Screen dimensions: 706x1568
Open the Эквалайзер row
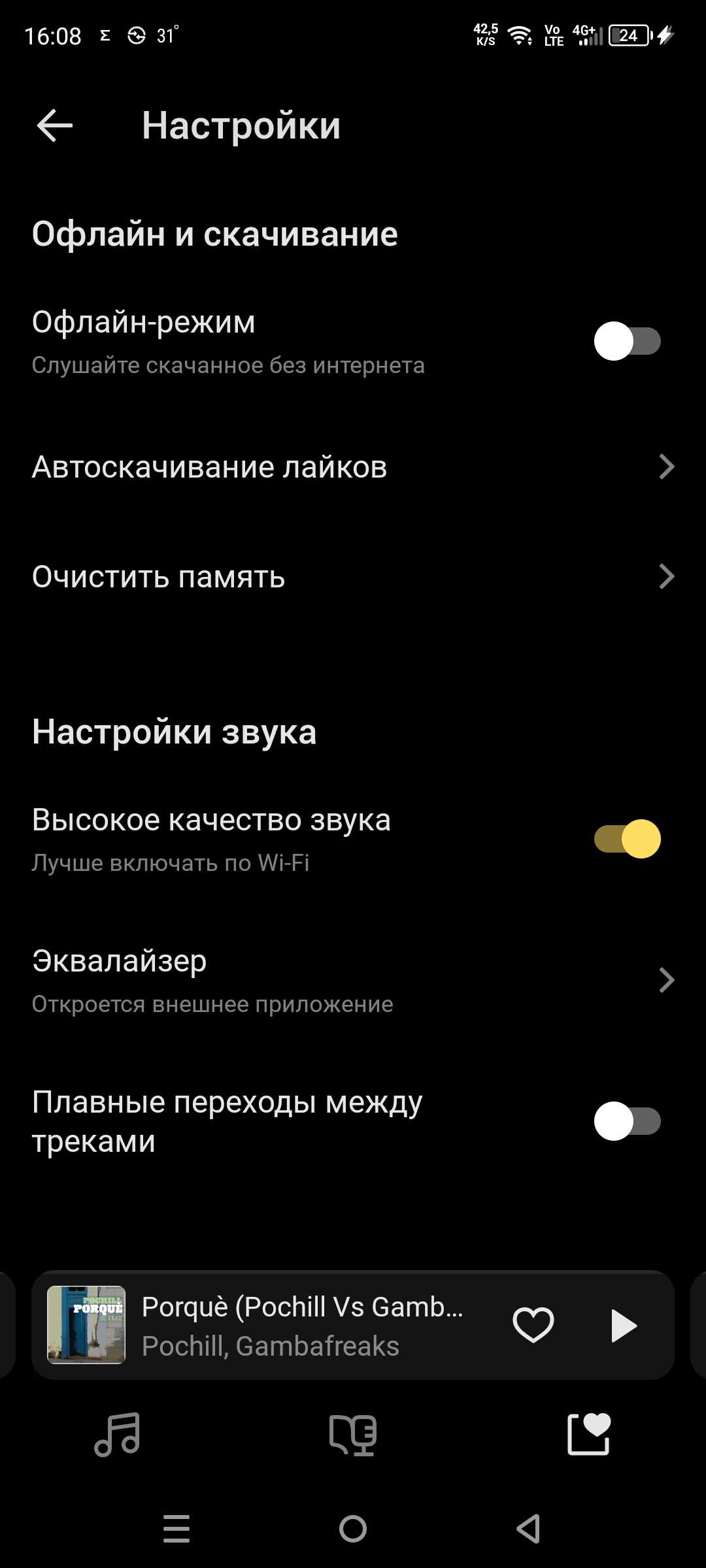(353, 980)
